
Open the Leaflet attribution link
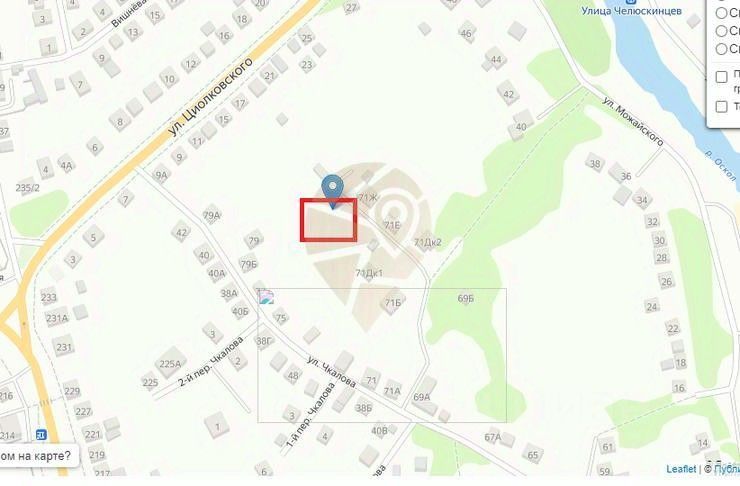681,468
